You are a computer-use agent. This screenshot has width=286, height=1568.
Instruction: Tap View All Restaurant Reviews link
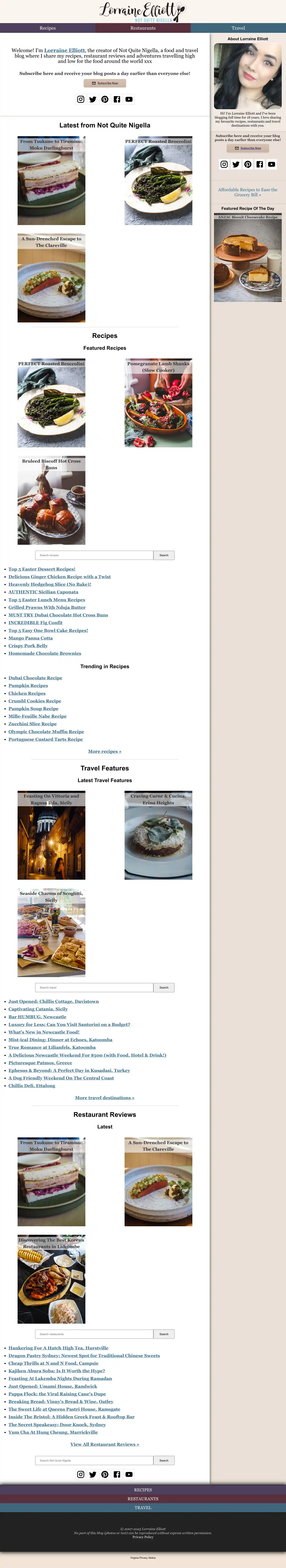[x=105, y=1444]
